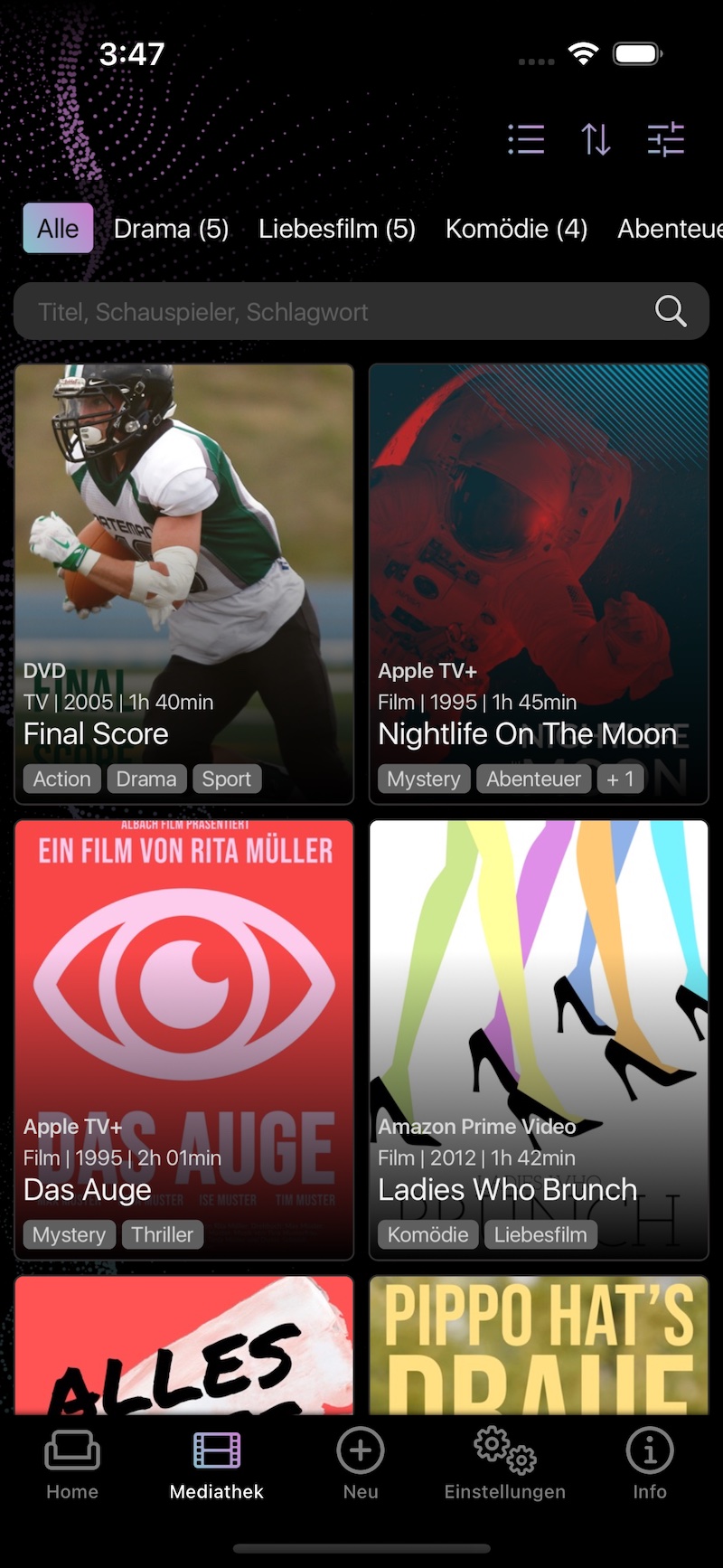The height and width of the screenshot is (1568, 723).
Task: Open Nightlife On The Moon
Action: (x=539, y=561)
